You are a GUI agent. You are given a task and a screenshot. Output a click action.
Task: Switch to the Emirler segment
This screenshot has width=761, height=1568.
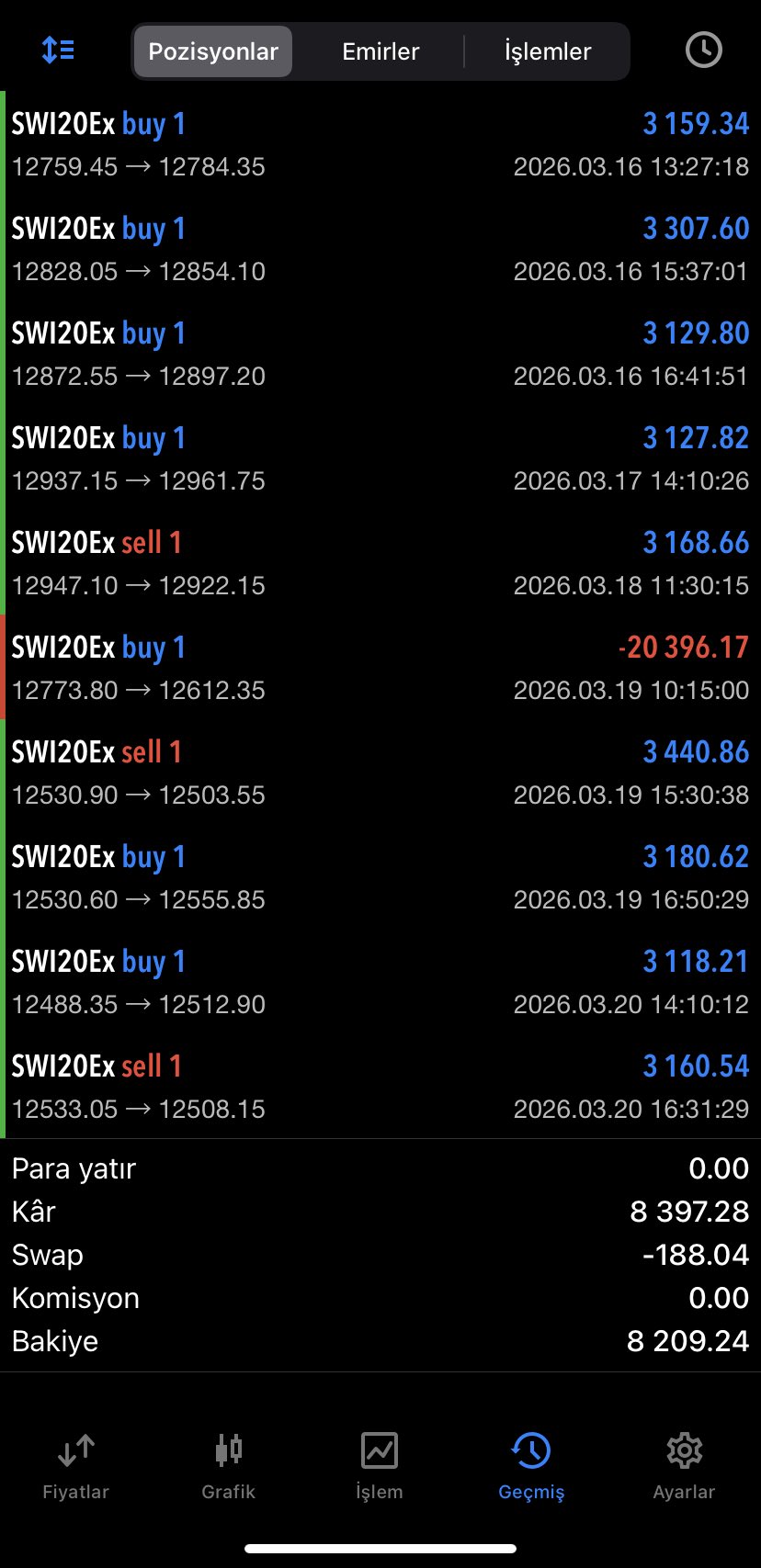tap(380, 51)
